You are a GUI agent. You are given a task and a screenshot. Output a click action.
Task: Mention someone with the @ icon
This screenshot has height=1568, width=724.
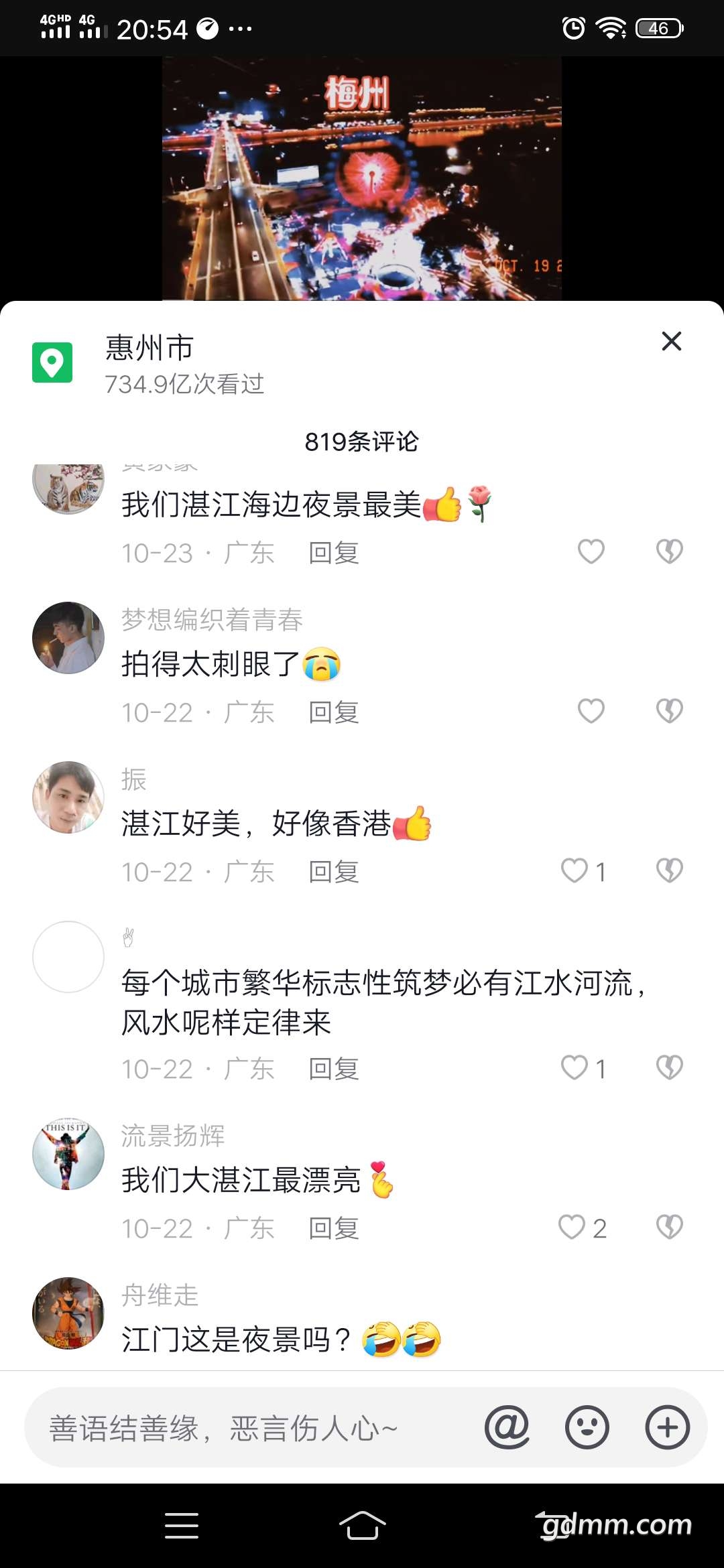click(507, 1427)
